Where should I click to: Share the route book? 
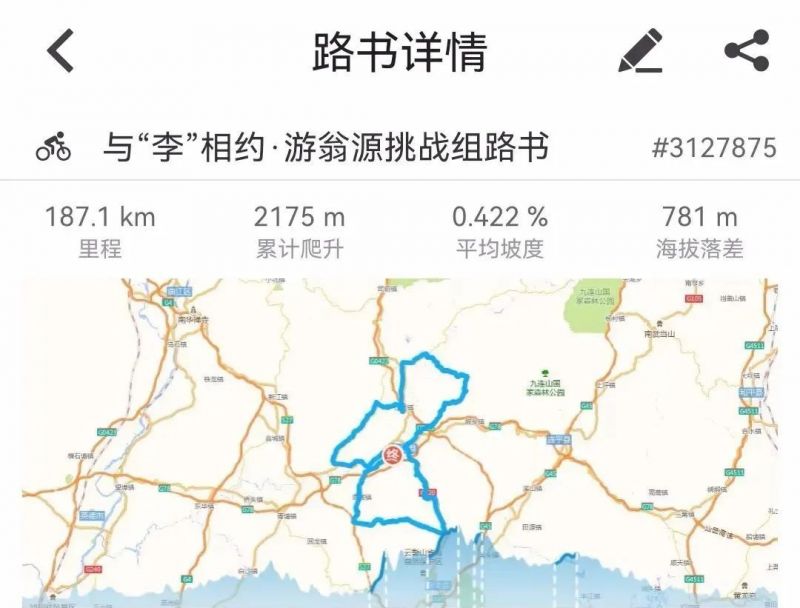(x=746, y=51)
